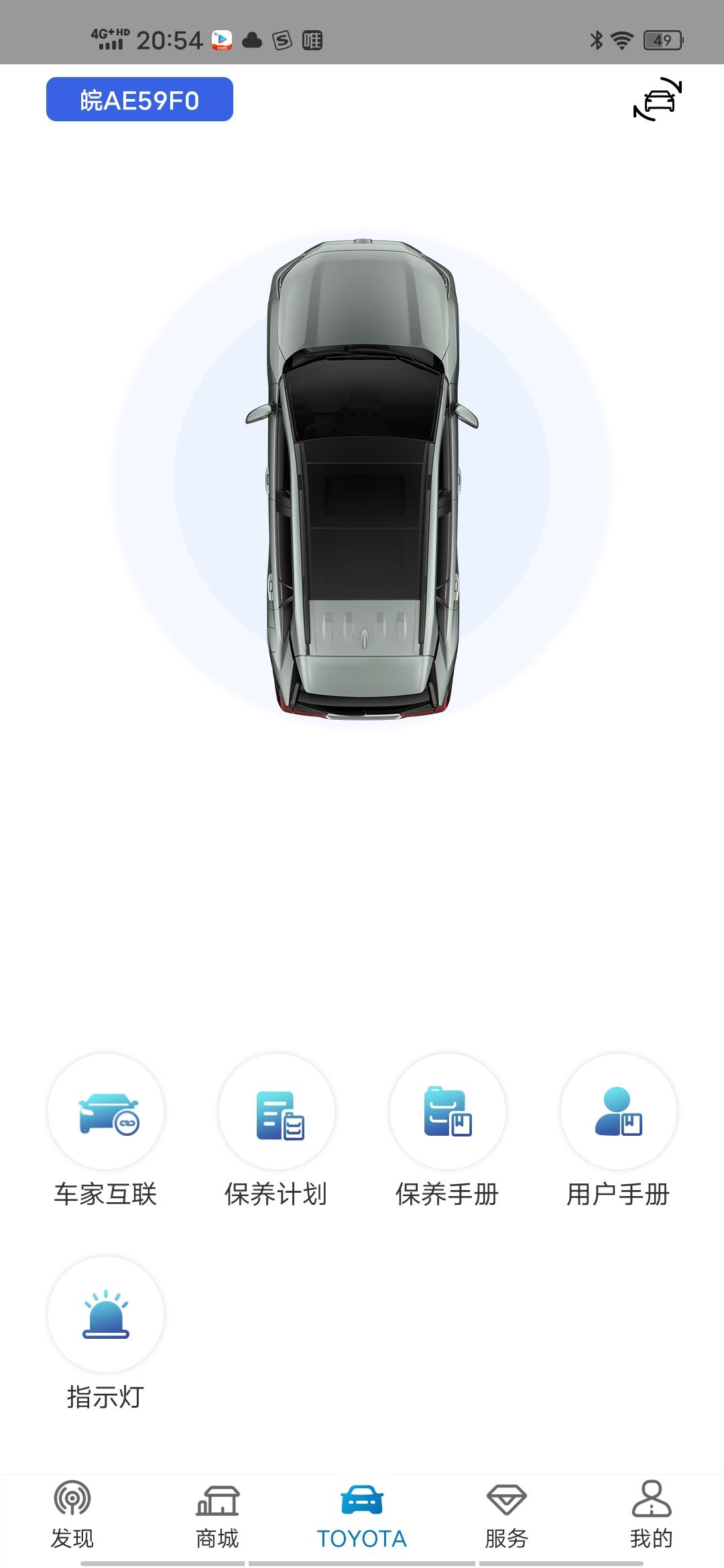Image resolution: width=724 pixels, height=1568 pixels.
Task: Open the 保养手册 maintenance manual
Action: coord(447,1112)
